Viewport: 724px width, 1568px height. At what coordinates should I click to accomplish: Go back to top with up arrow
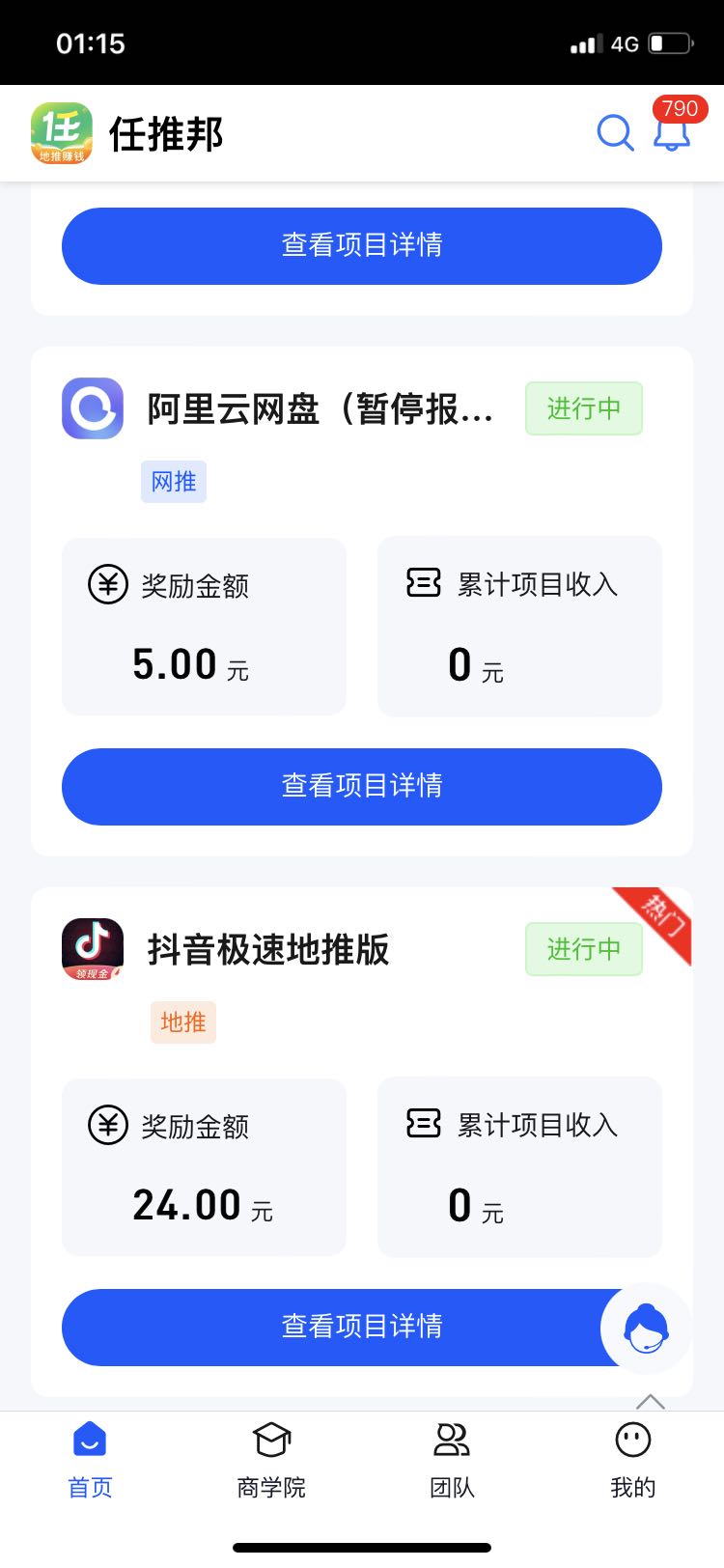tap(651, 1401)
